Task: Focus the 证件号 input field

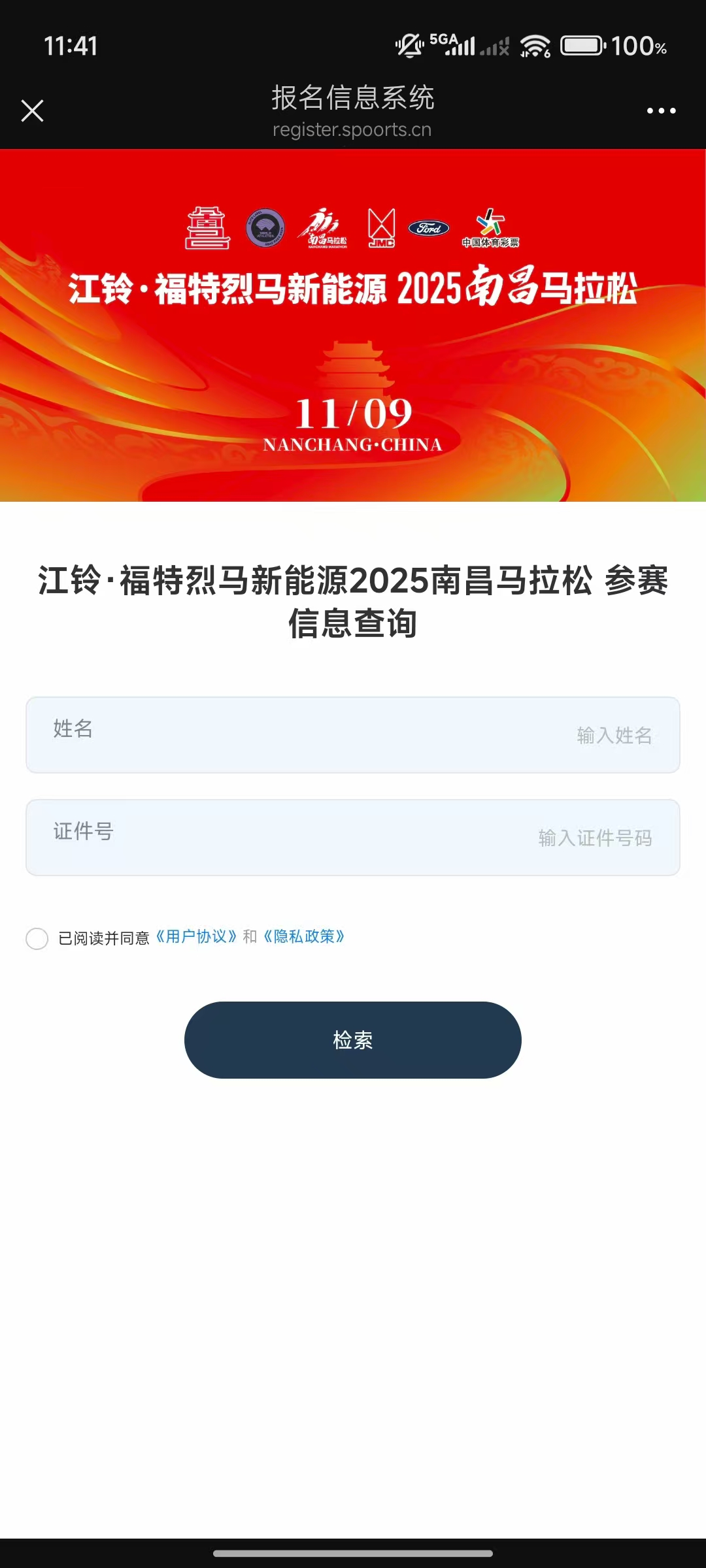Action: click(353, 838)
